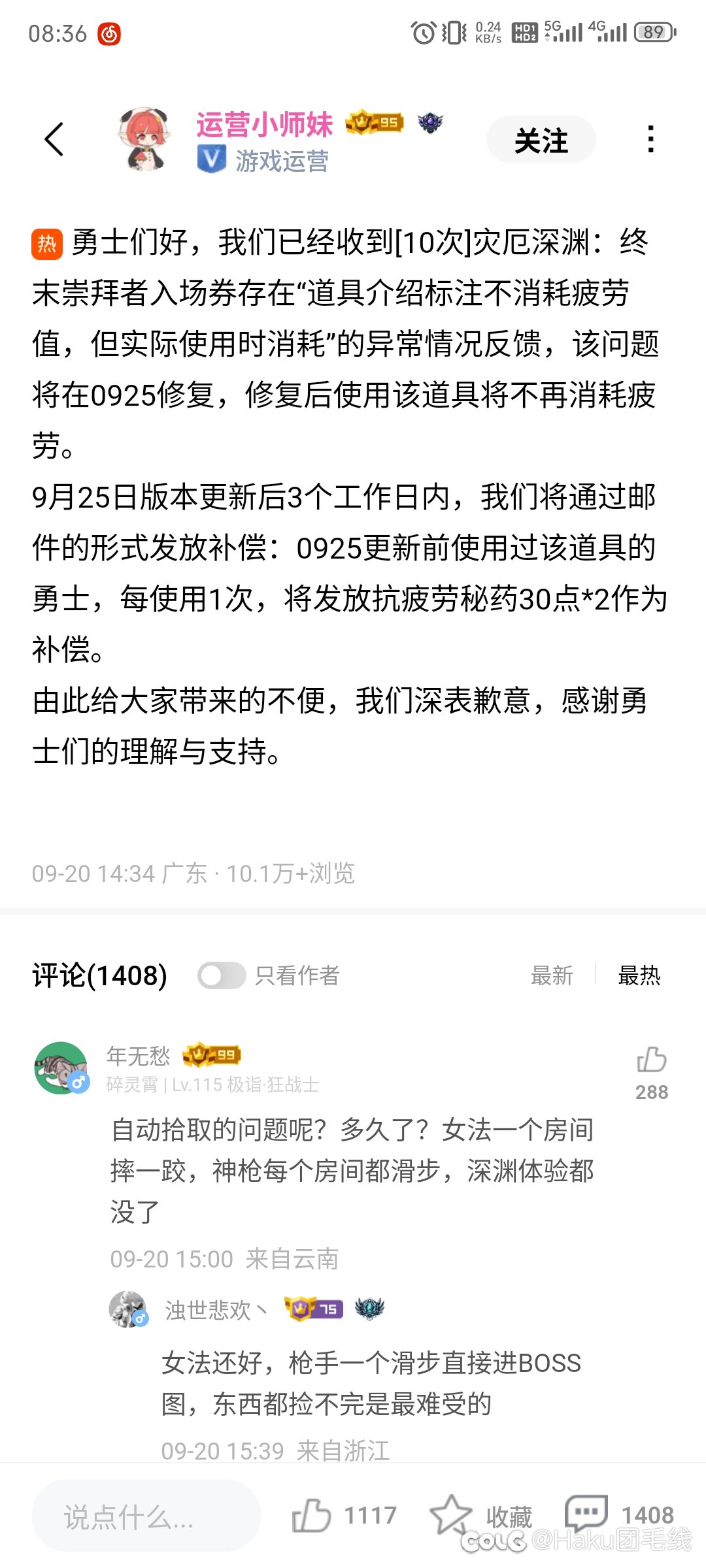Go back using the top-left arrow
Image resolution: width=706 pixels, height=1568 pixels.
[54, 139]
